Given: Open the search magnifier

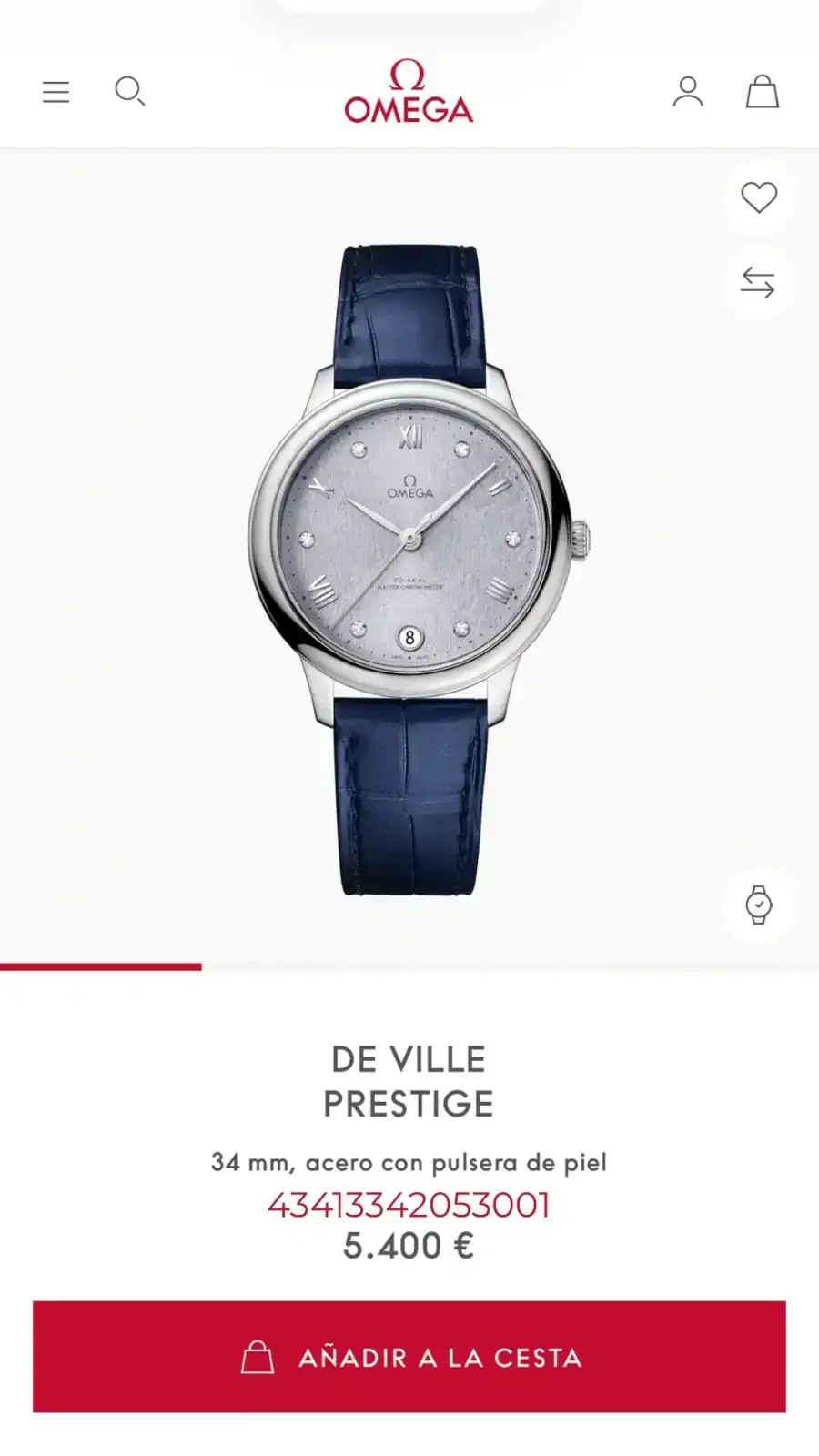Looking at the screenshot, I should coord(129,91).
